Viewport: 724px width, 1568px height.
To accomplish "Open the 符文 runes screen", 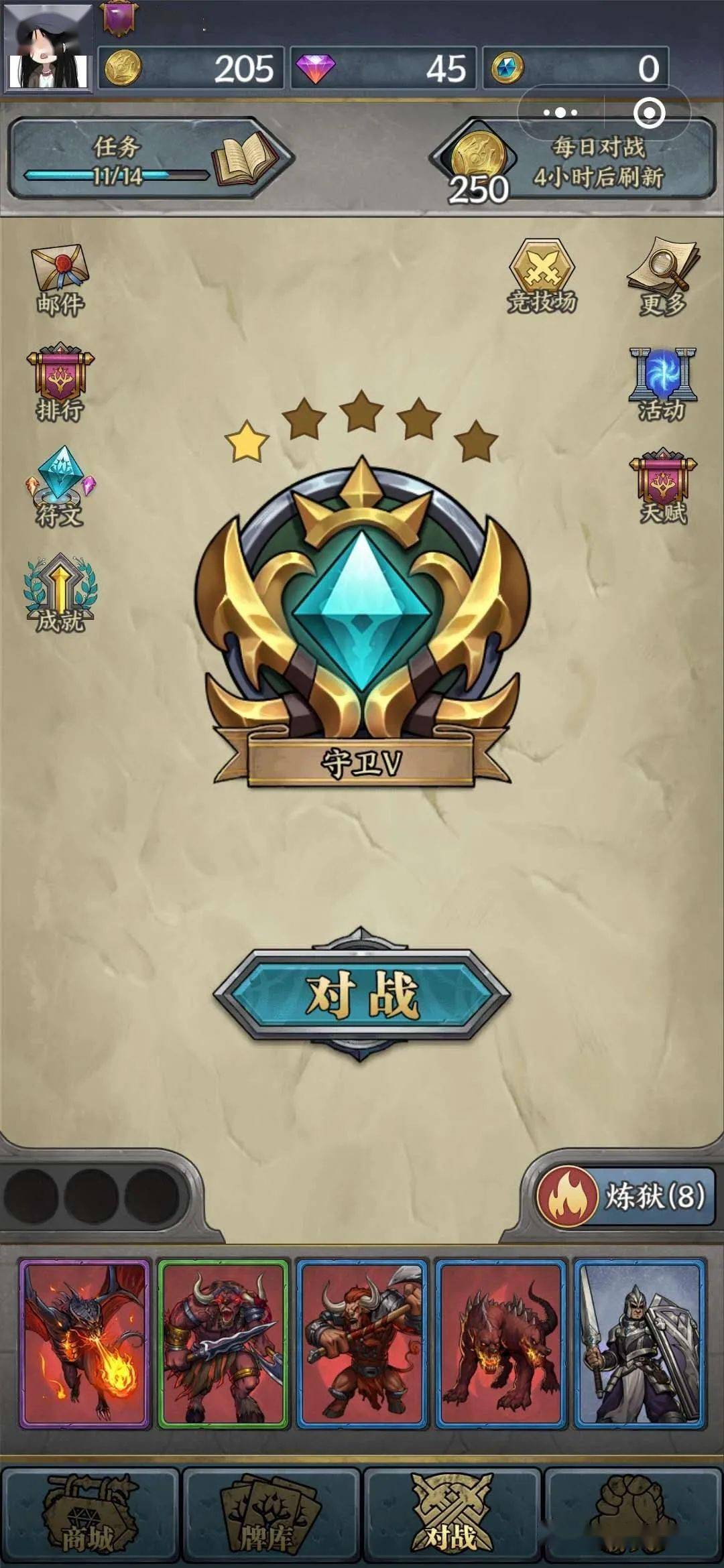I will [x=60, y=486].
